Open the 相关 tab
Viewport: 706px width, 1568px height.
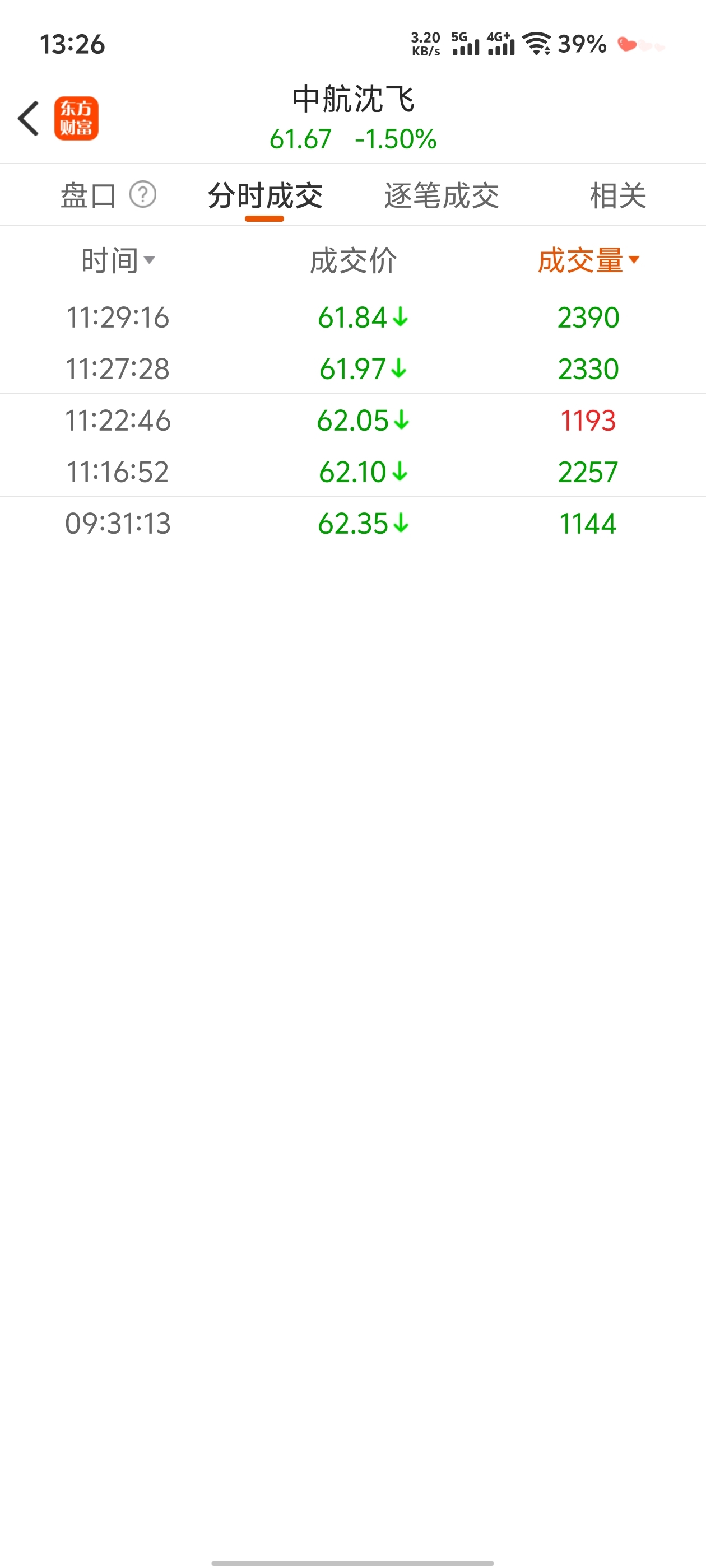coord(617,196)
